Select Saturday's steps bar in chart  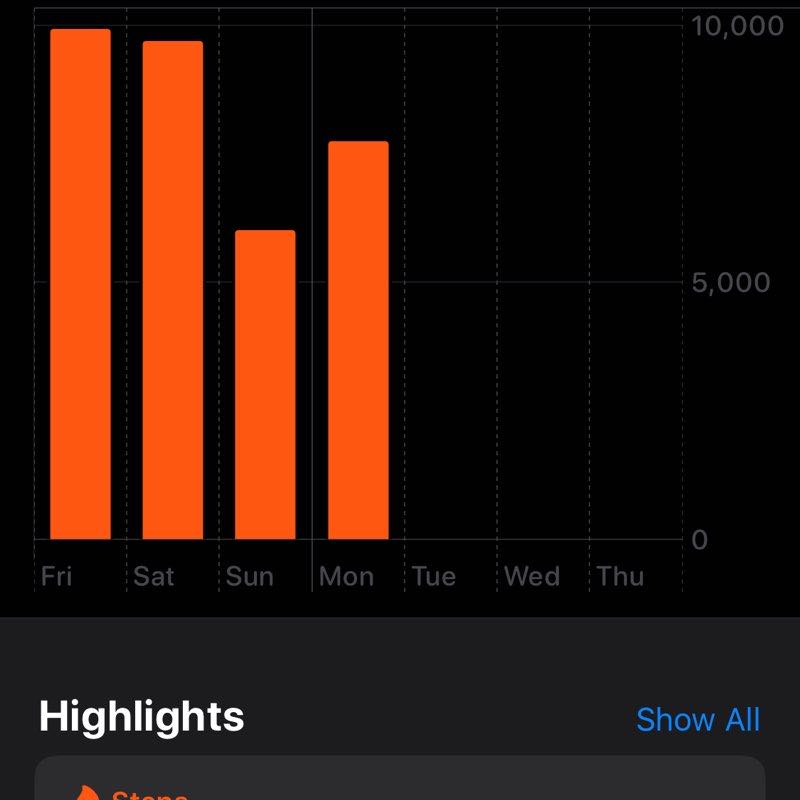pyautogui.click(x=172, y=290)
